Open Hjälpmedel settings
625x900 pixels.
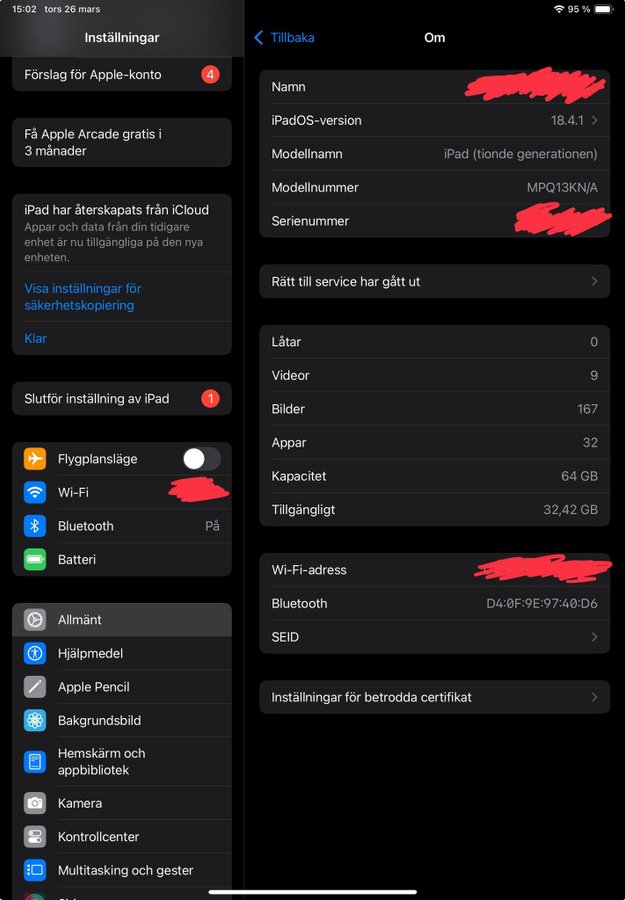(120, 653)
